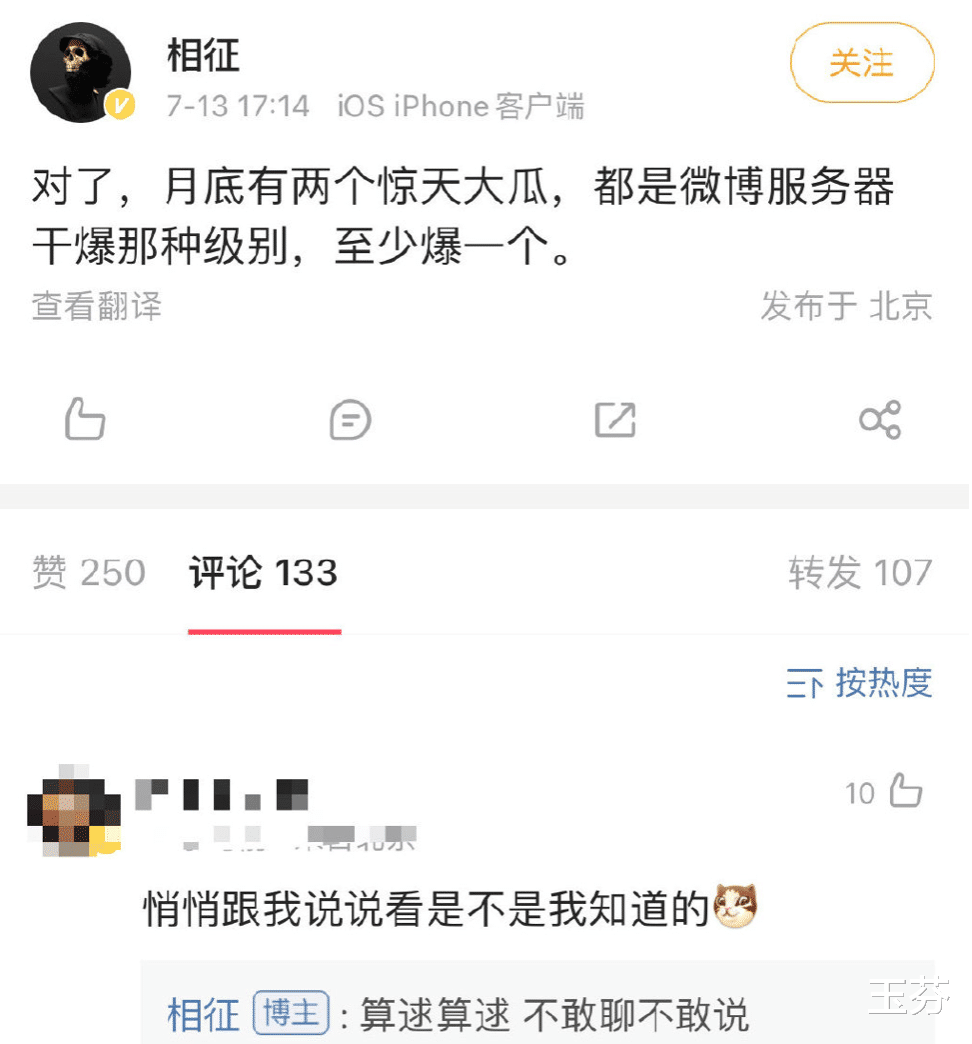Click the thumbs-up like icon below the post

[84, 420]
